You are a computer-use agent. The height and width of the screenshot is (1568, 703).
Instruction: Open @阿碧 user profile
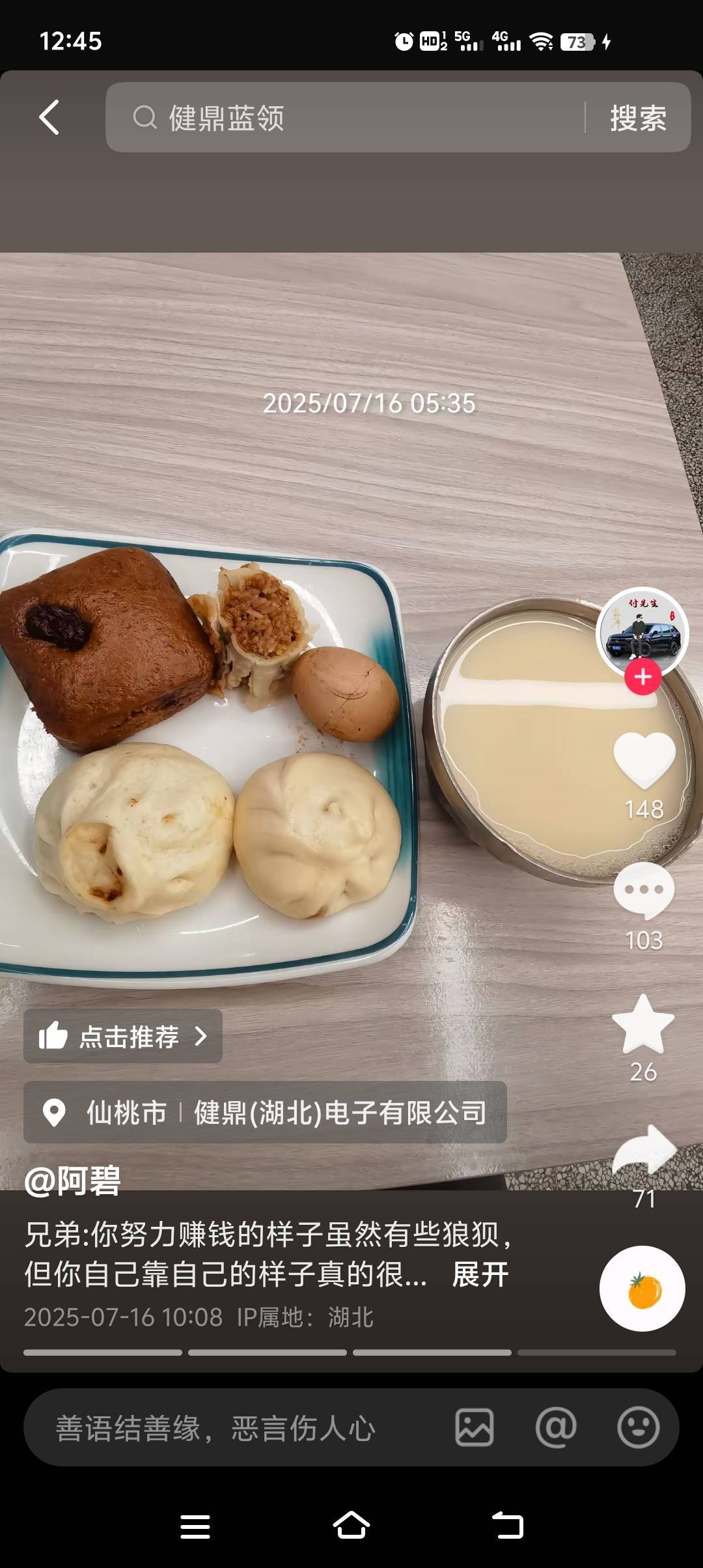click(x=72, y=1181)
